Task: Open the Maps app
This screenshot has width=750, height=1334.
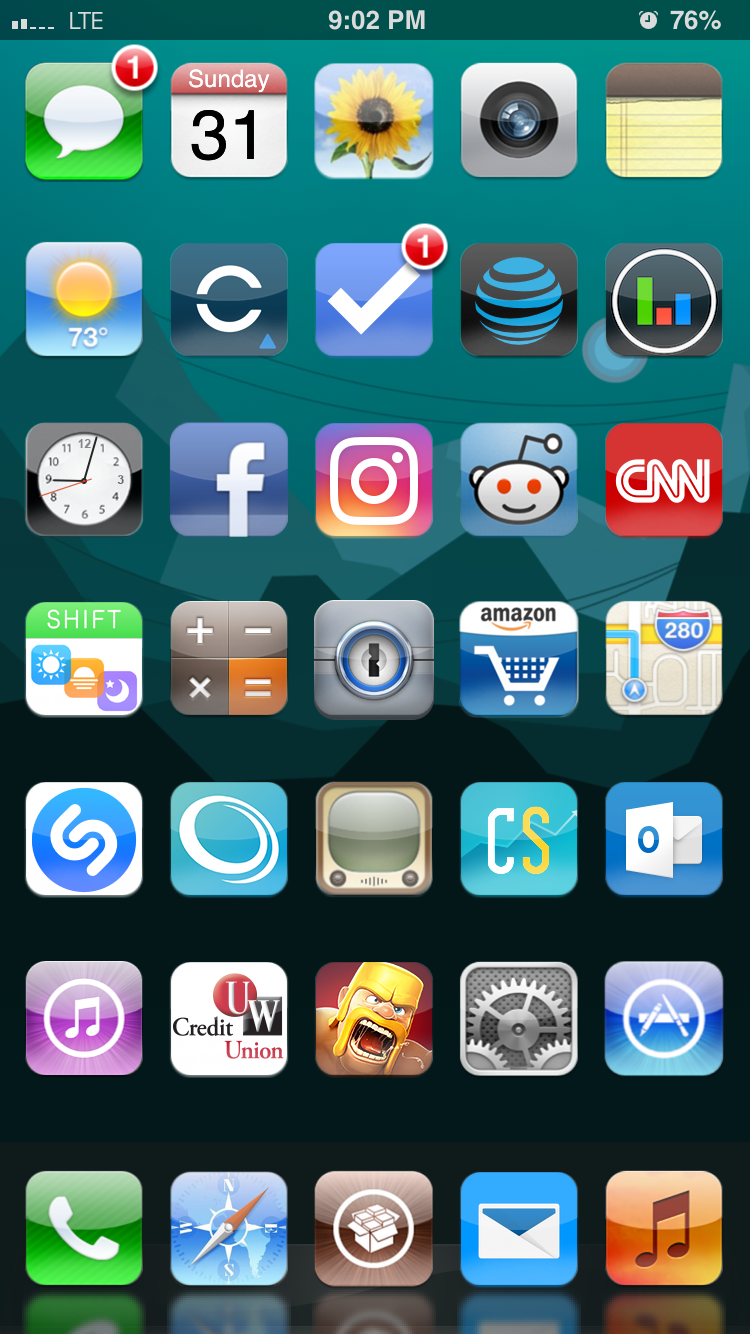Action: (664, 659)
